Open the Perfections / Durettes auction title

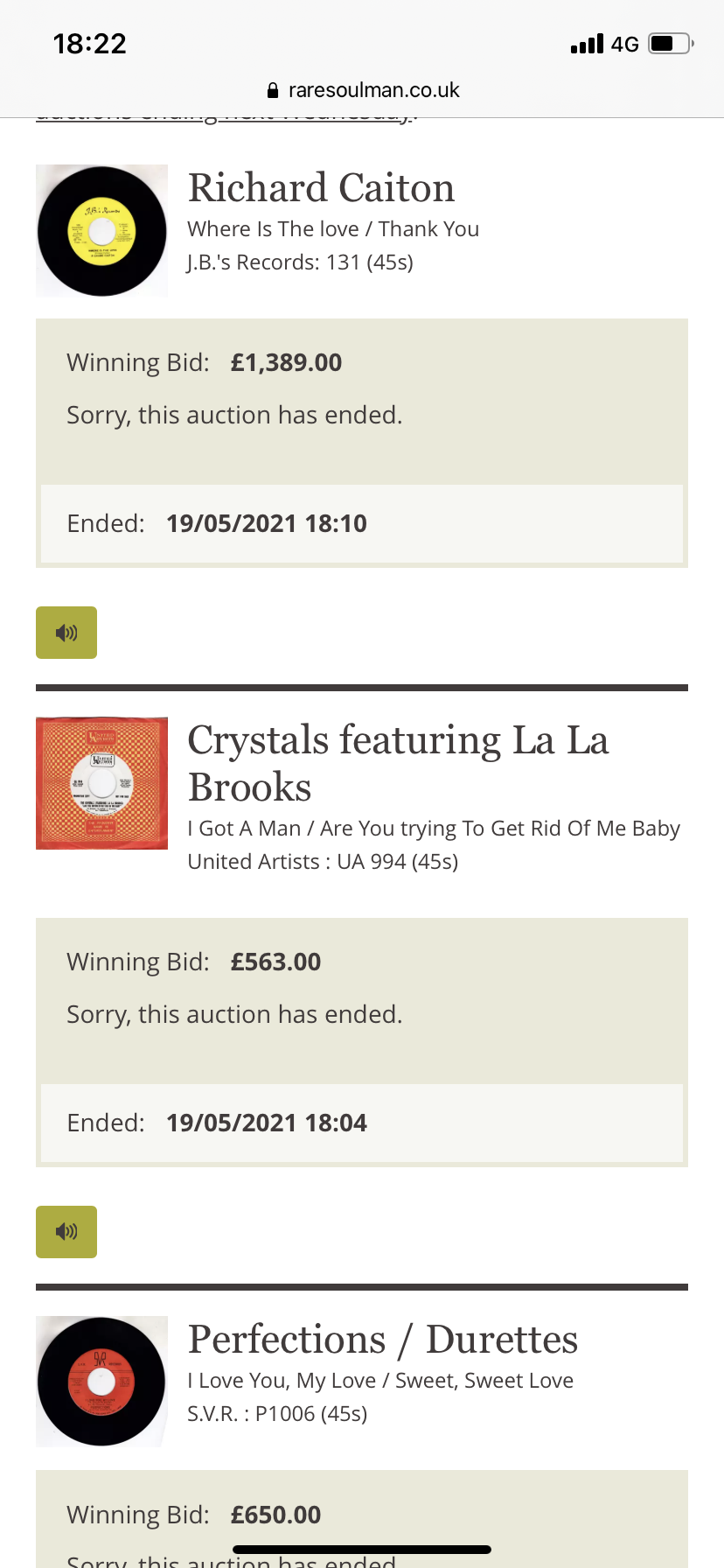383,1340
